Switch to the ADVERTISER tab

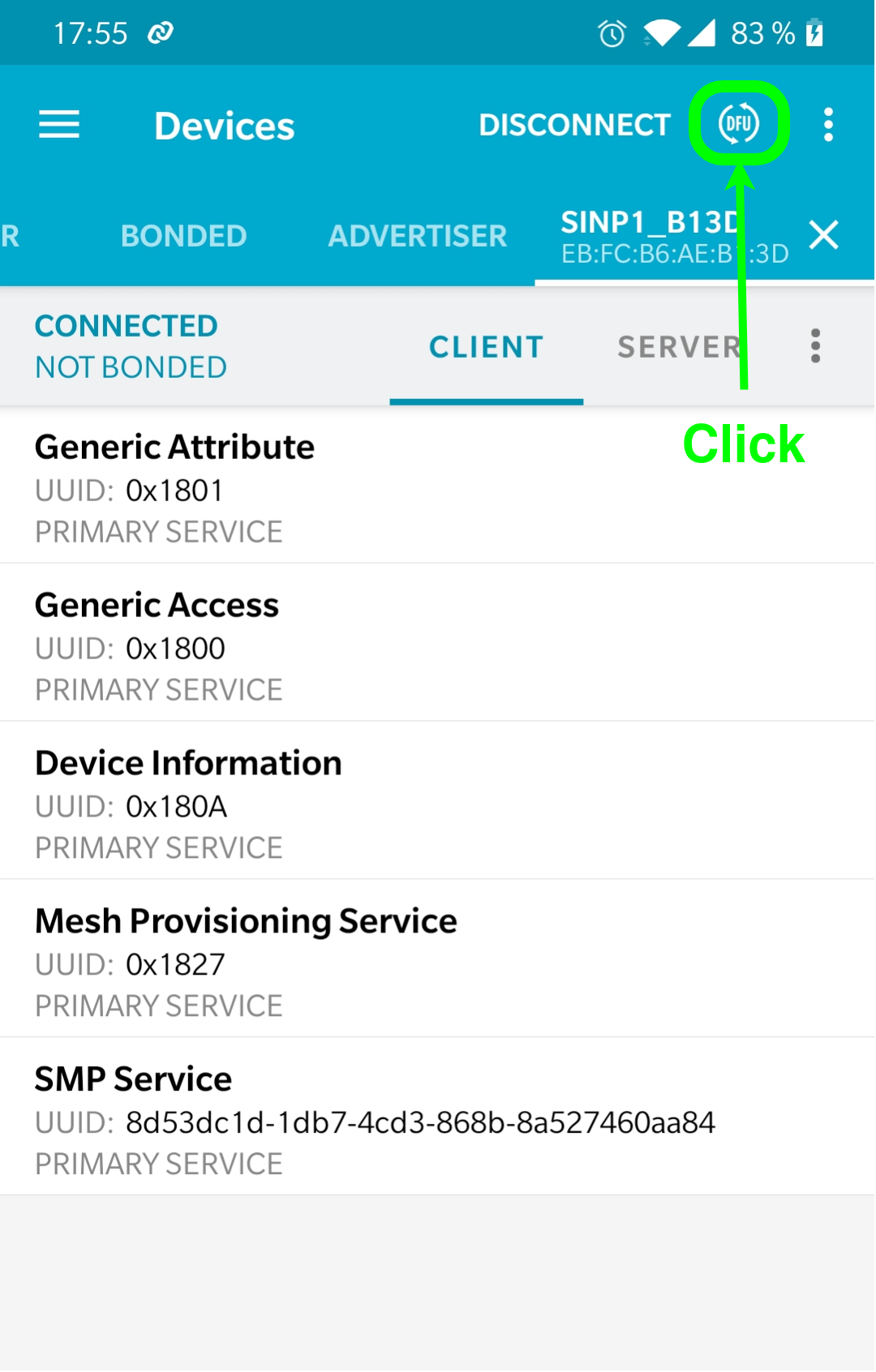tap(417, 236)
